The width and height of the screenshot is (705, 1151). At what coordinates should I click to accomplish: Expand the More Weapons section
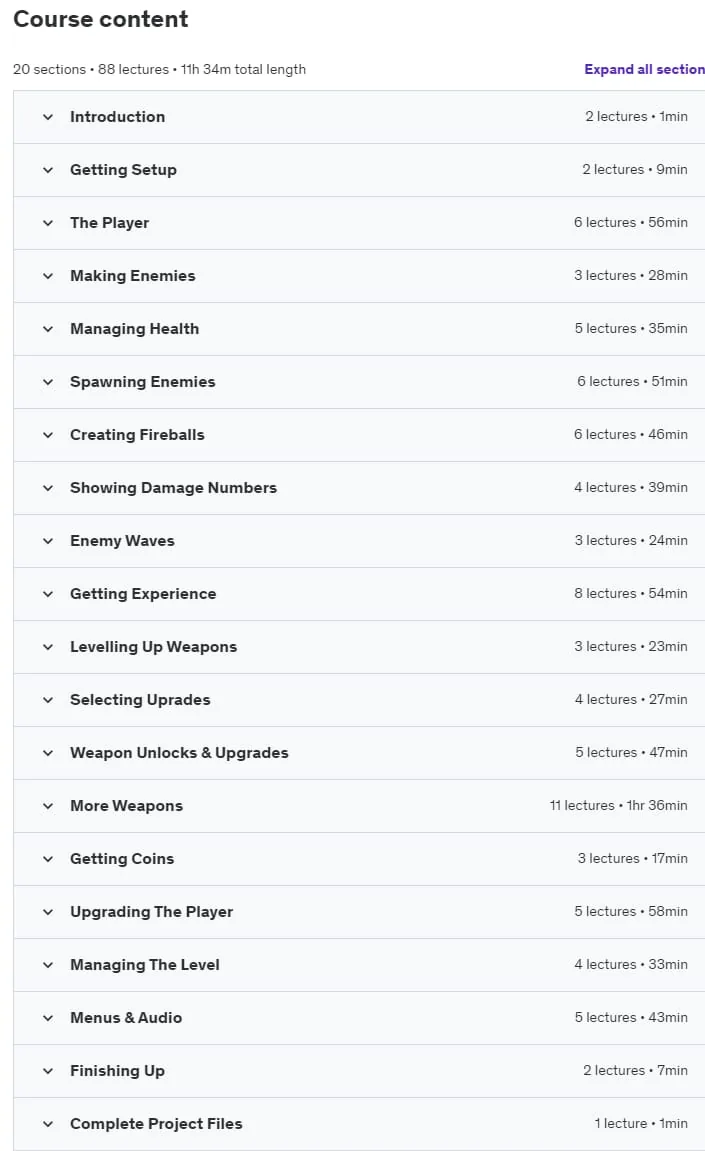359,806
